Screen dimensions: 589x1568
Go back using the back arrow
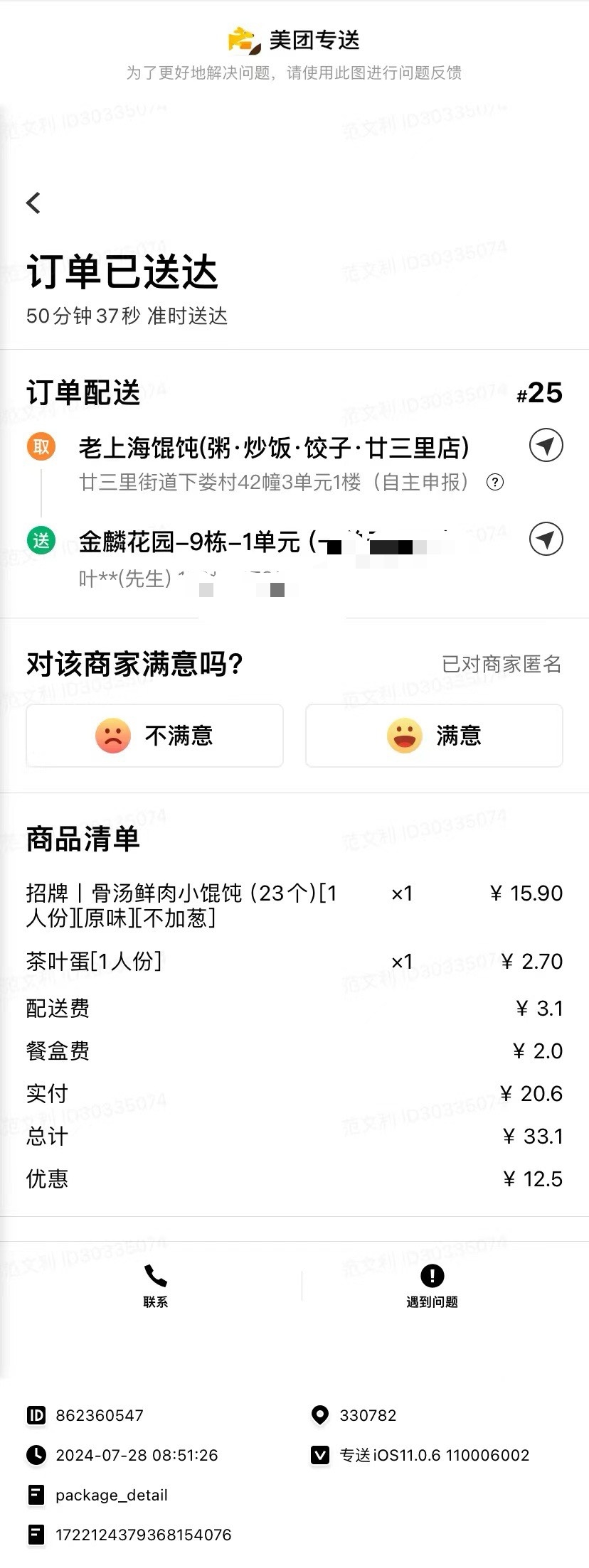[x=33, y=203]
